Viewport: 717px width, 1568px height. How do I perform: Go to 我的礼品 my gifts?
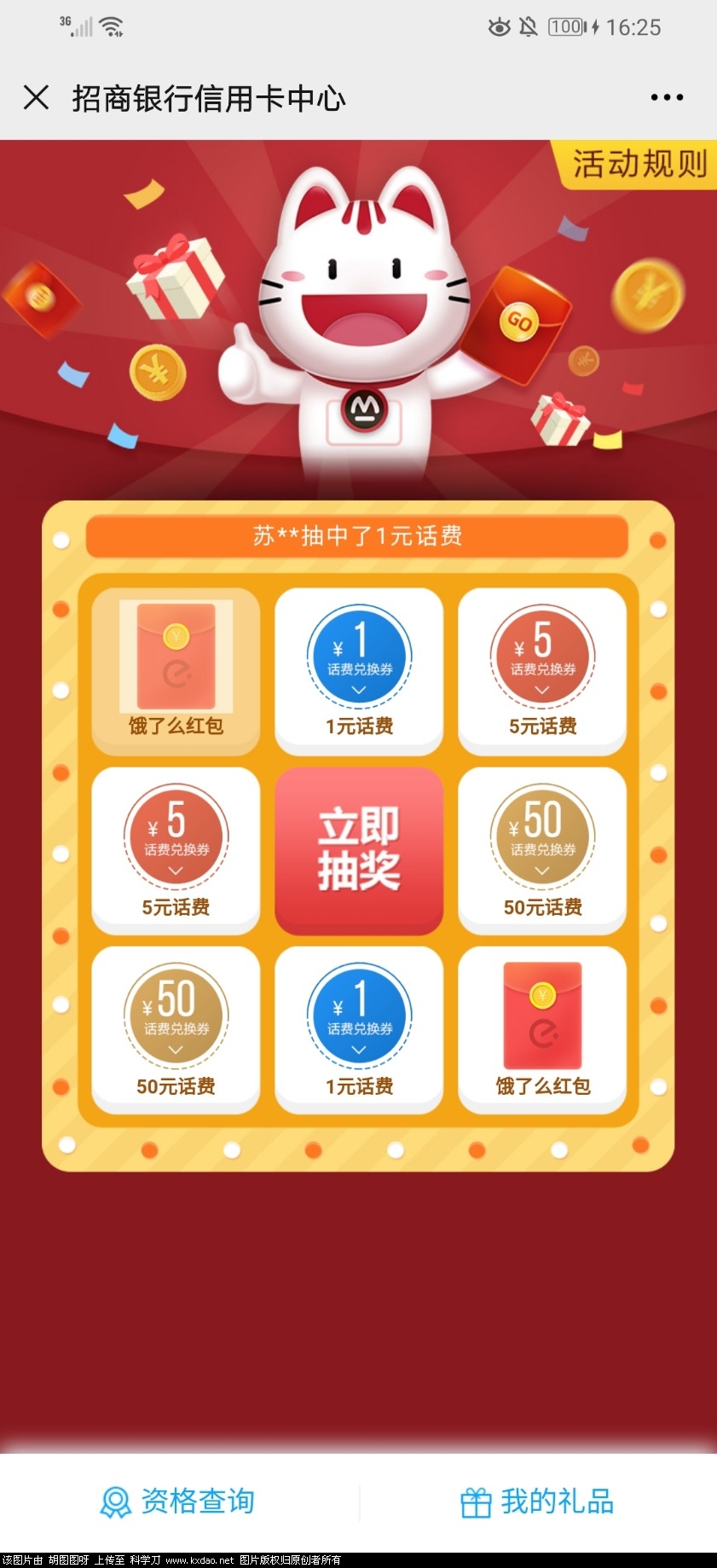coord(538,1501)
